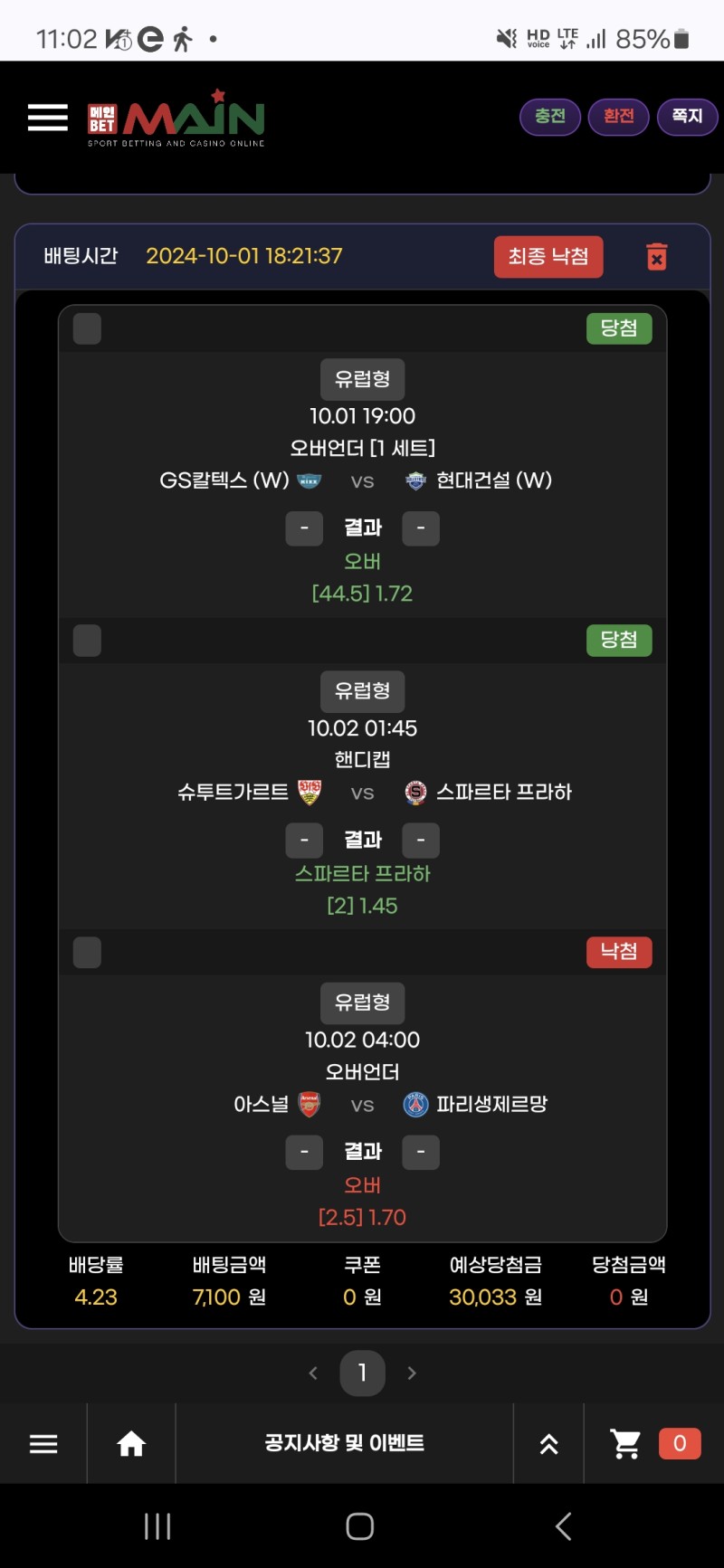
Task: Check the box for the 슈투트가르트 match
Action: [x=87, y=641]
